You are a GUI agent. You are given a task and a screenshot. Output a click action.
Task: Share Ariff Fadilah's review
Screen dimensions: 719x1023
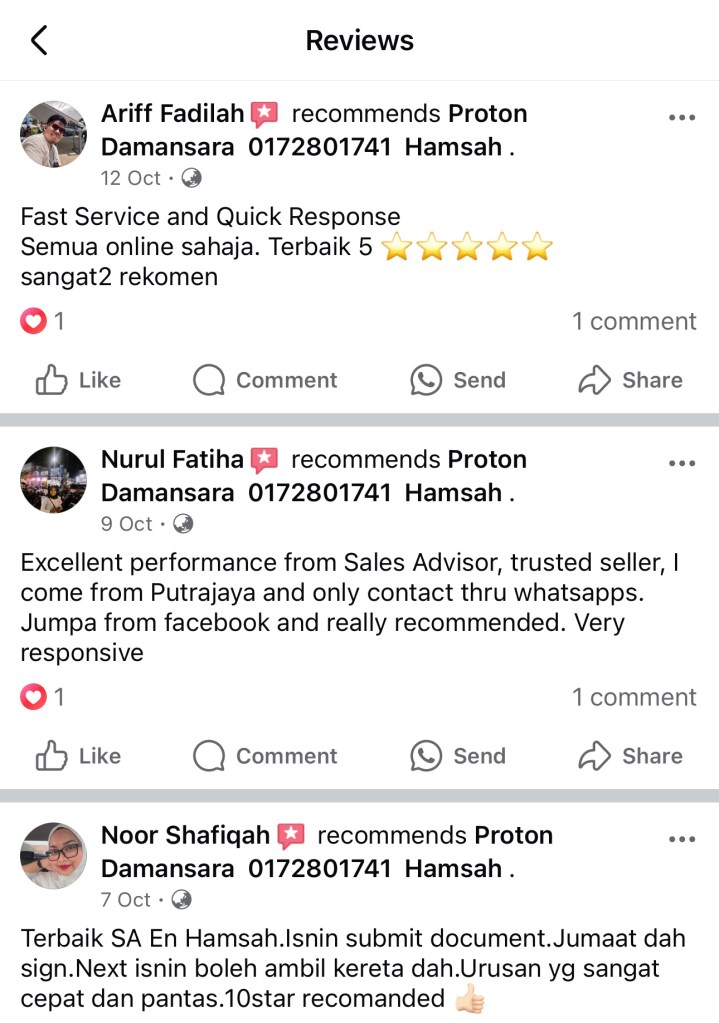631,380
